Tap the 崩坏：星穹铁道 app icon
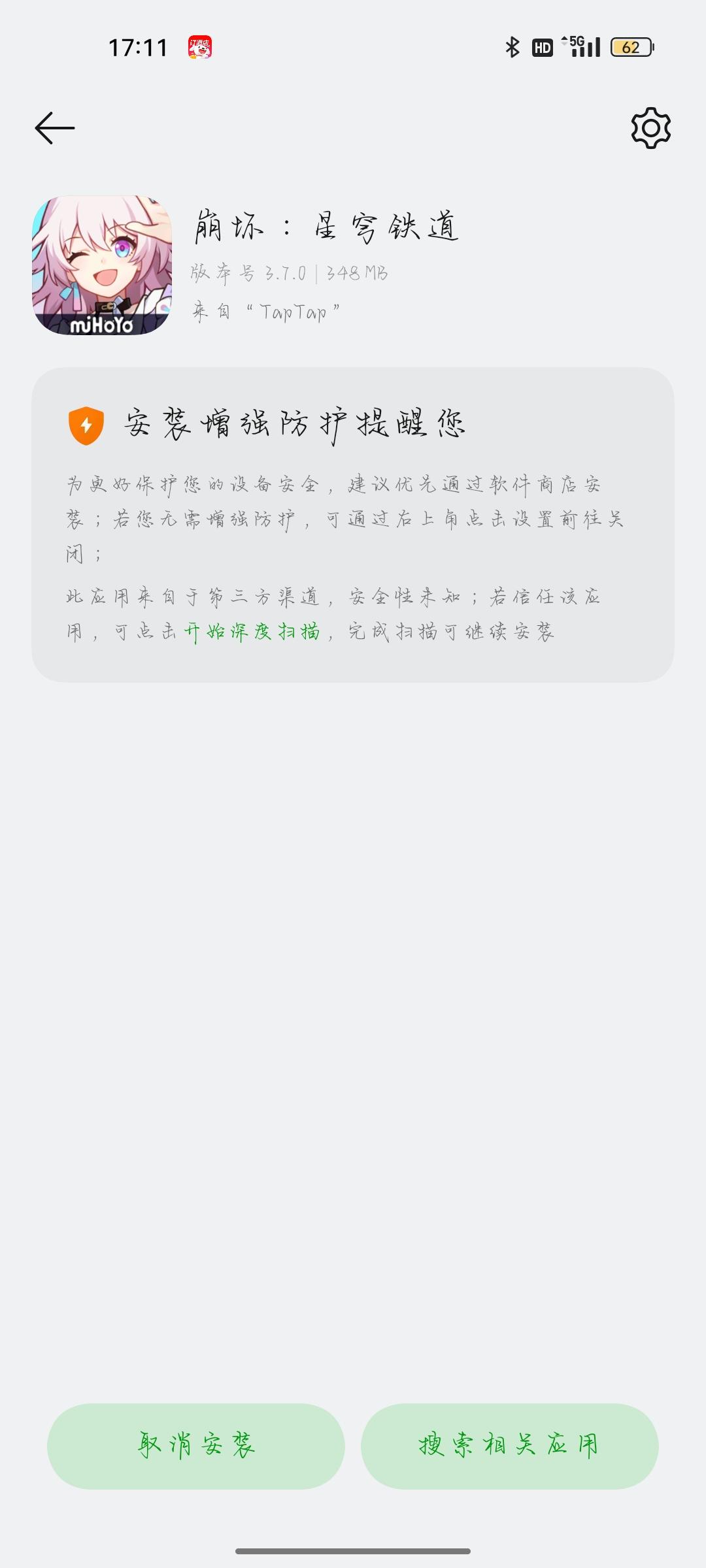Image resolution: width=706 pixels, height=1568 pixels. tap(101, 265)
